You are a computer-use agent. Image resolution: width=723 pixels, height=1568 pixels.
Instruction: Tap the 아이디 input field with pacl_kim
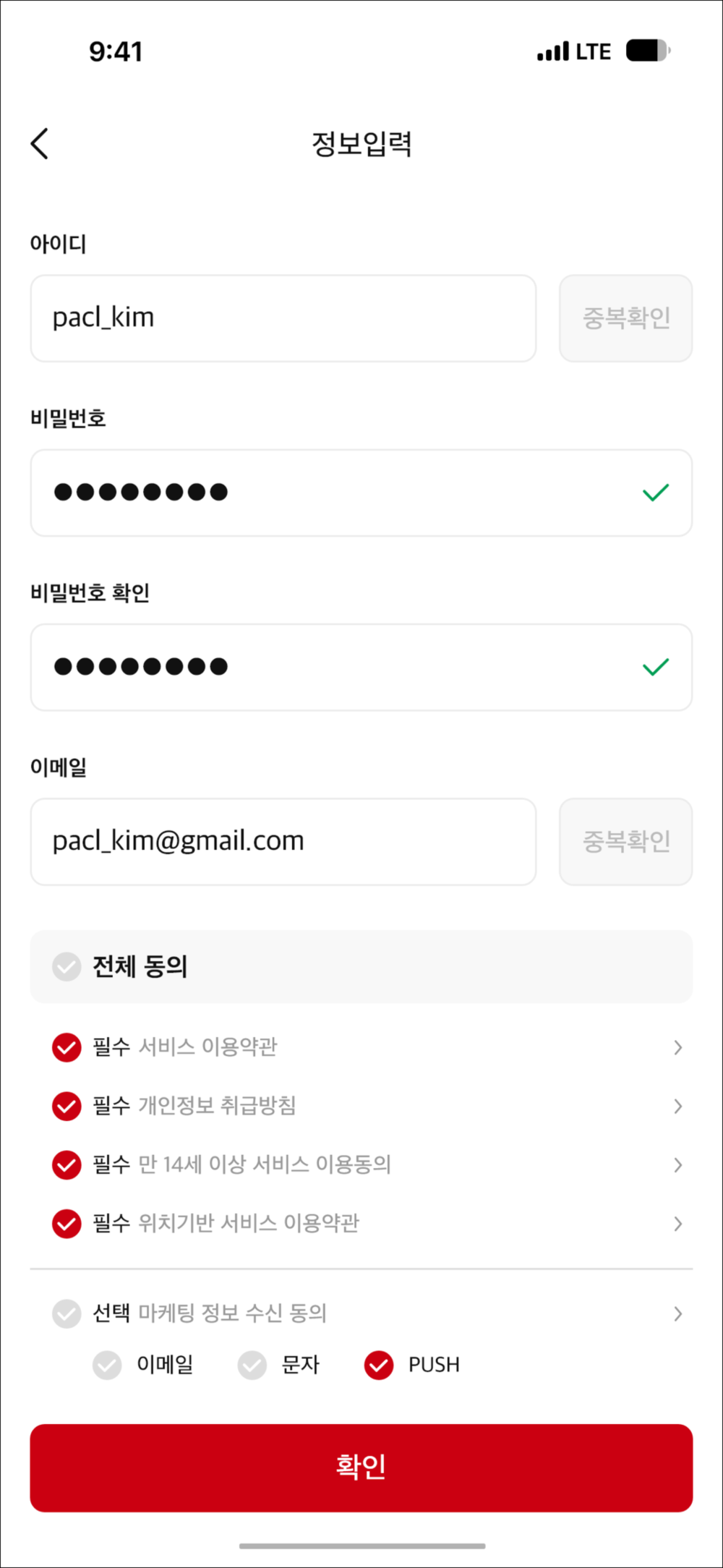click(x=283, y=318)
